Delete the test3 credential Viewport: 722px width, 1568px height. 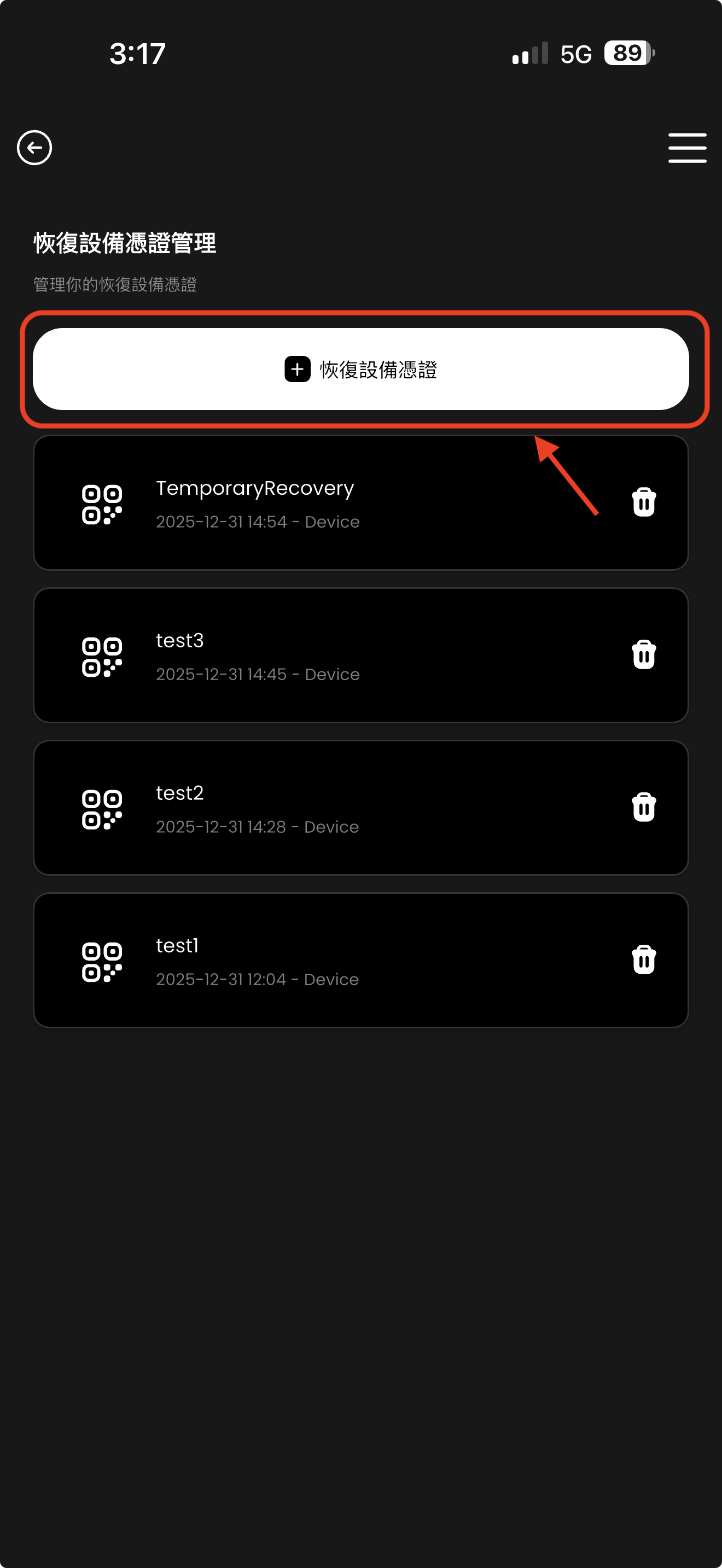pos(643,655)
